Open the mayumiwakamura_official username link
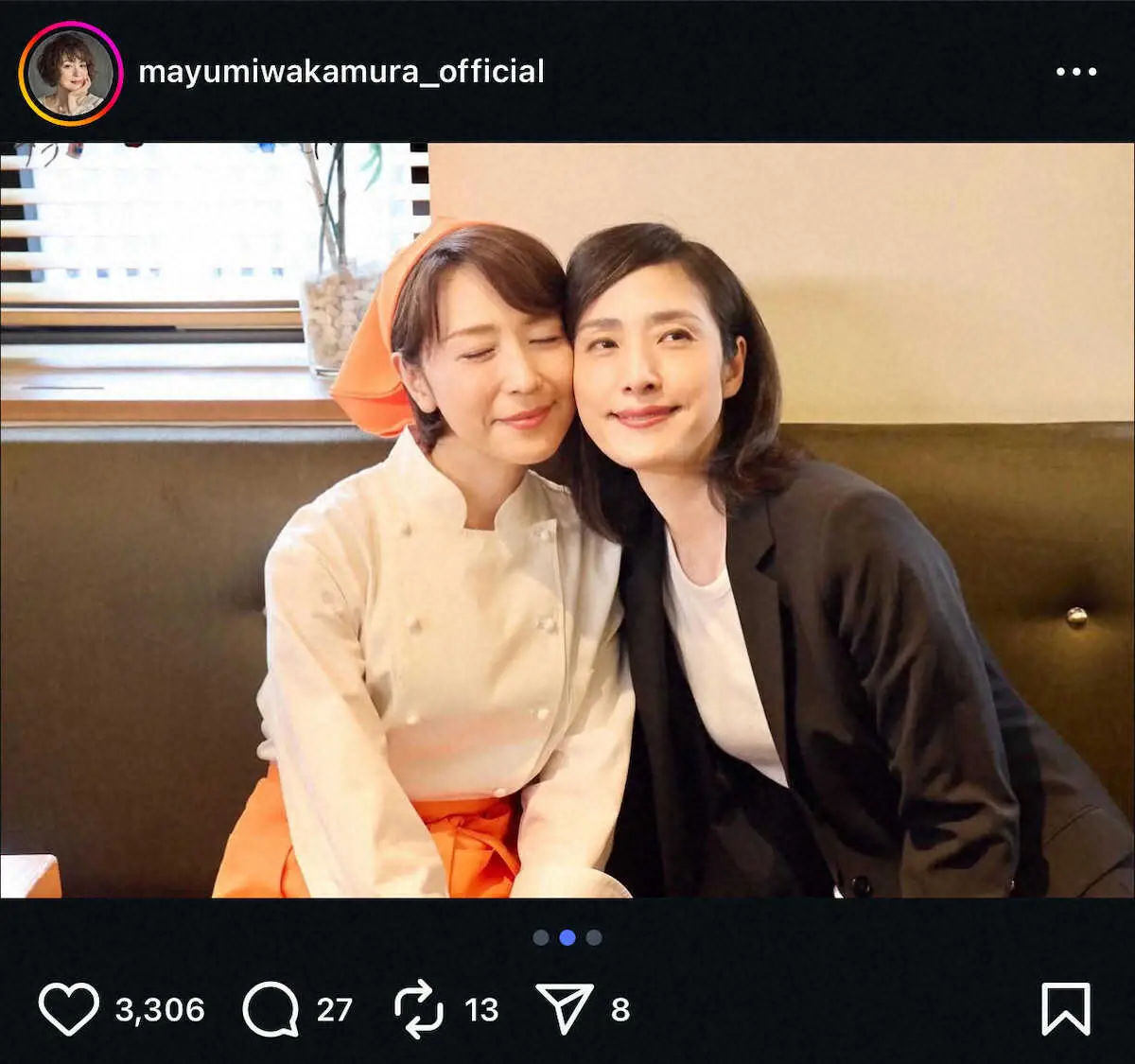Screen dimensions: 1135x1064 pyautogui.click(x=340, y=72)
